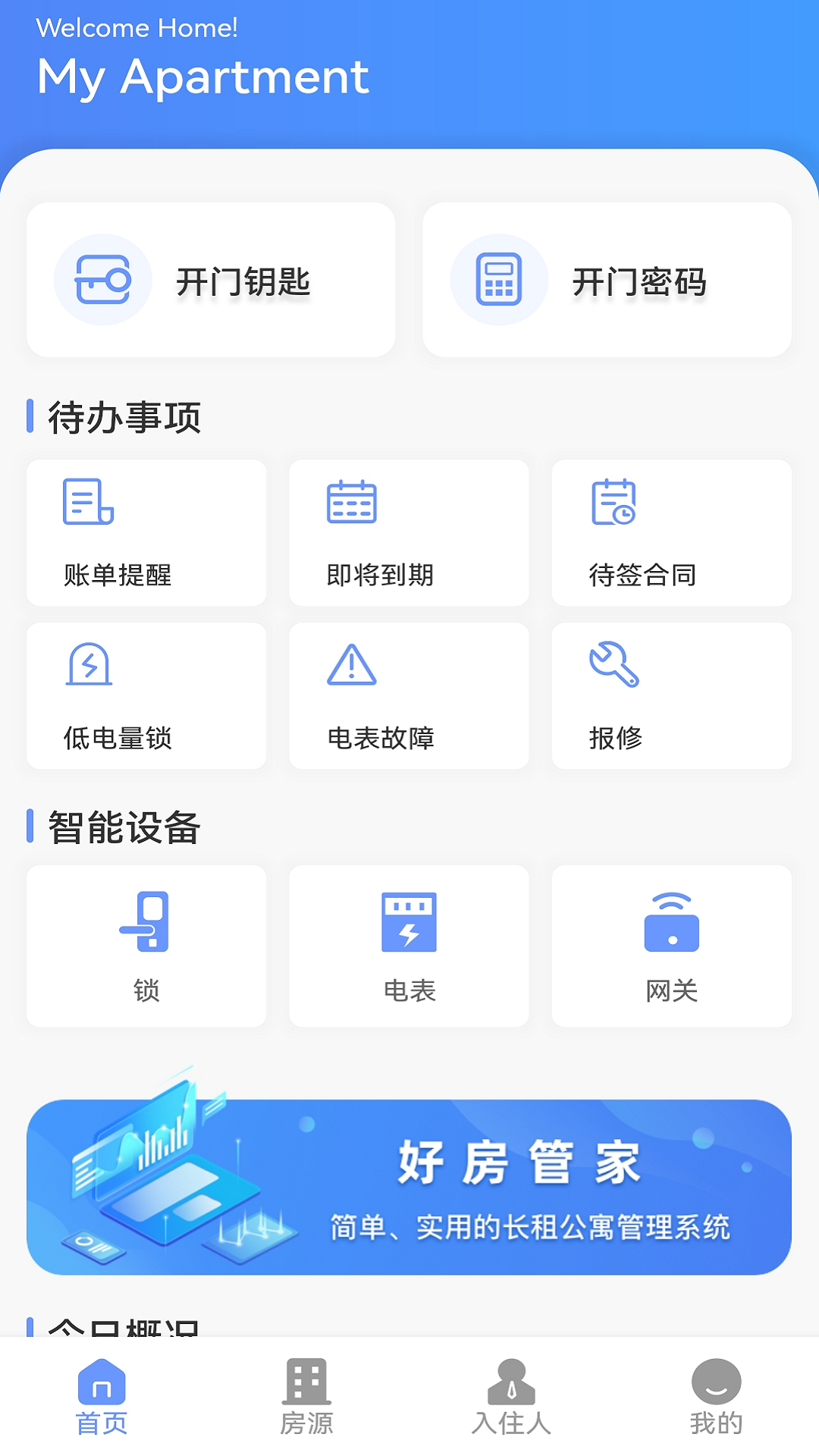Open the expiring soon (即将到期) calendar icon
Viewport: 819px width, 1456px height.
(x=350, y=502)
